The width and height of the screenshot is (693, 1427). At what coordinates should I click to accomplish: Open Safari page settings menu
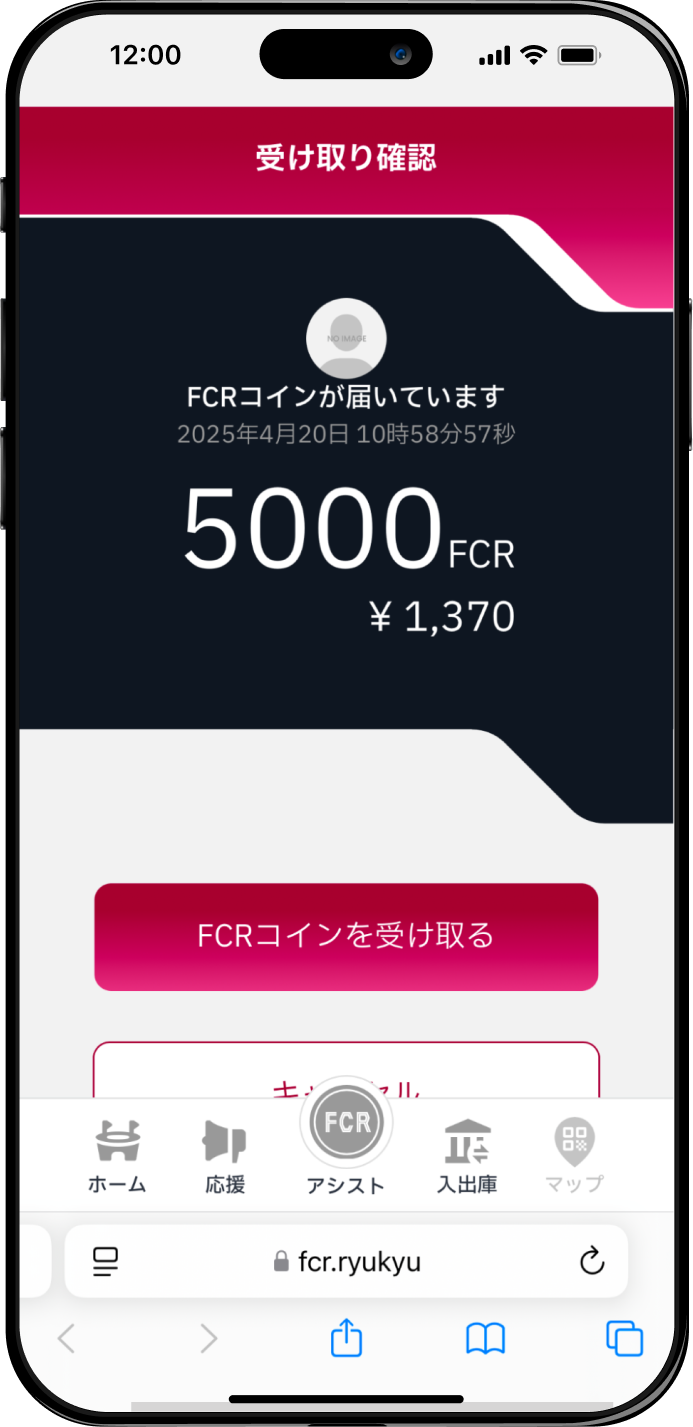106,1261
